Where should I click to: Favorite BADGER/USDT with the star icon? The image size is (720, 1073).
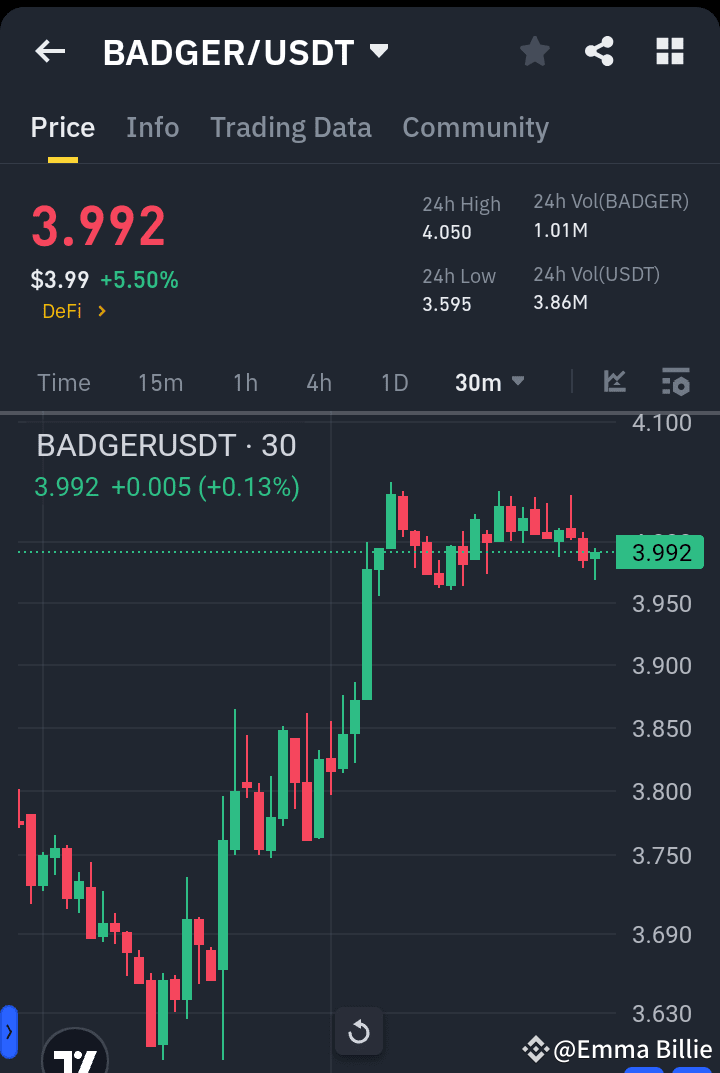534,51
